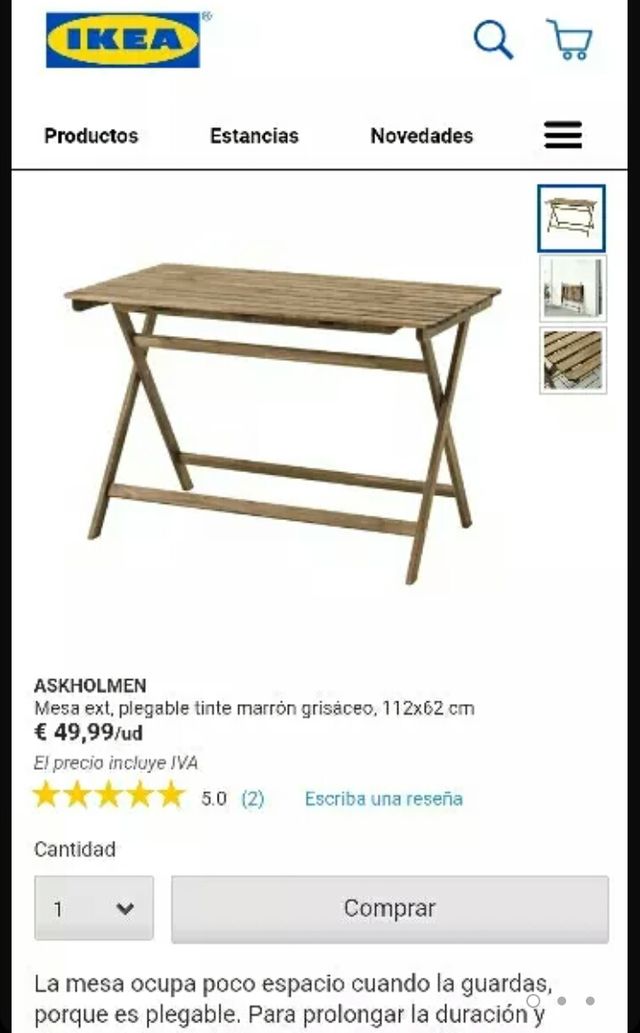Select the first table thumbnail
The width and height of the screenshot is (640, 1033).
pos(571,218)
